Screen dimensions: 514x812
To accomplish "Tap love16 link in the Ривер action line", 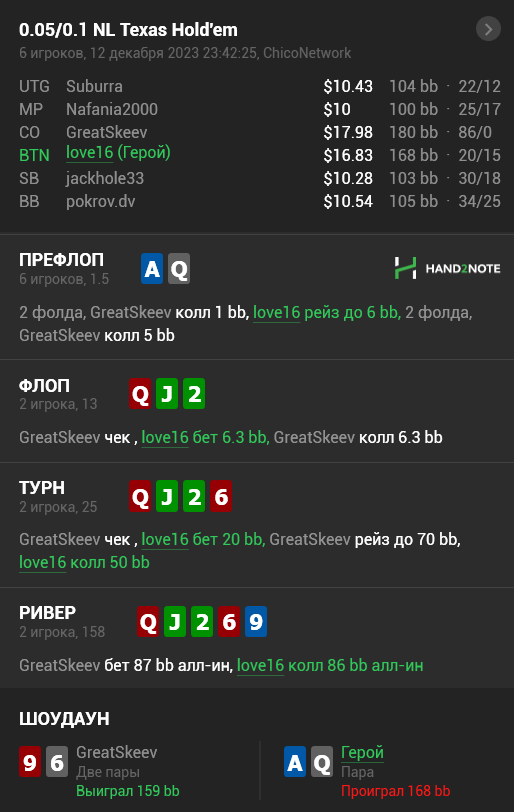I will (260, 665).
